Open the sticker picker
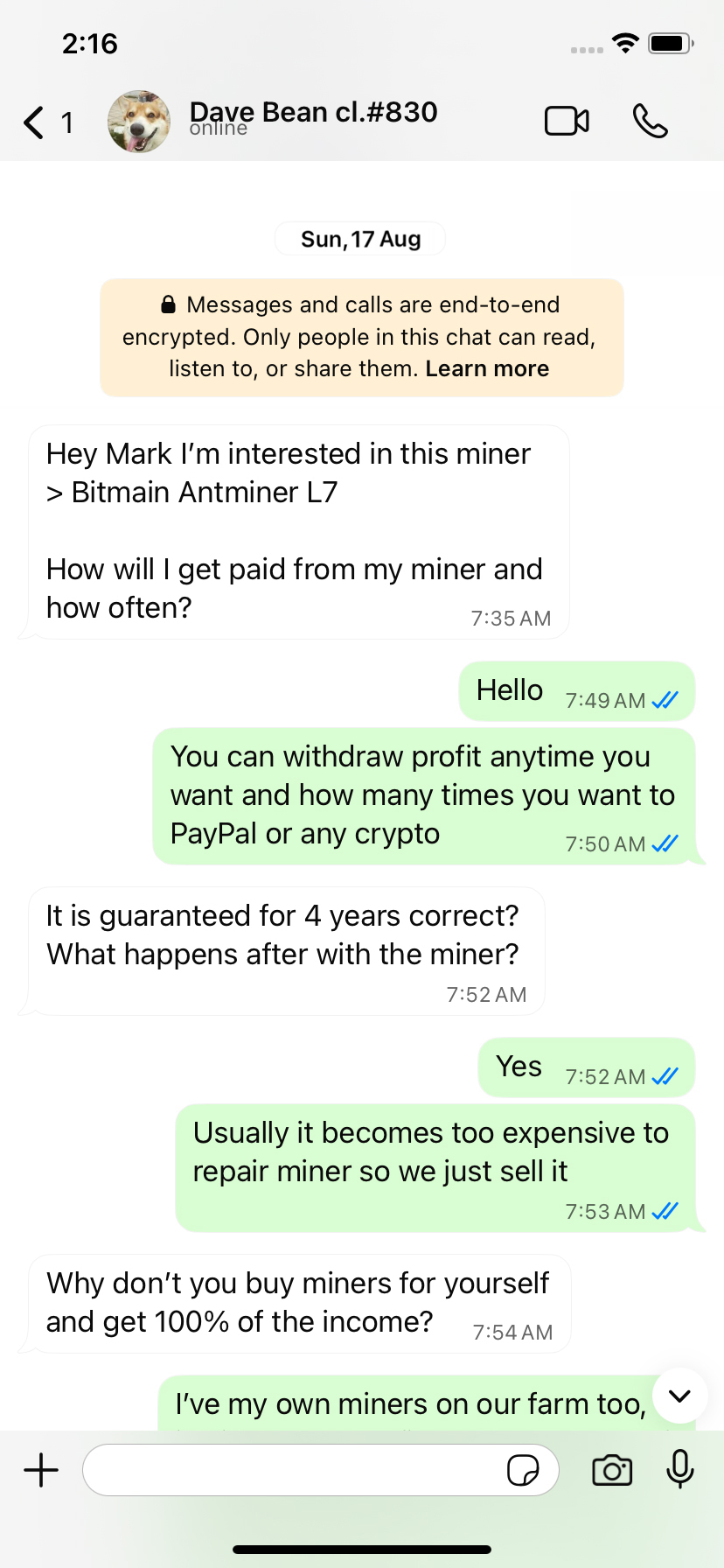Viewport: 724px width, 1568px height. [523, 1471]
